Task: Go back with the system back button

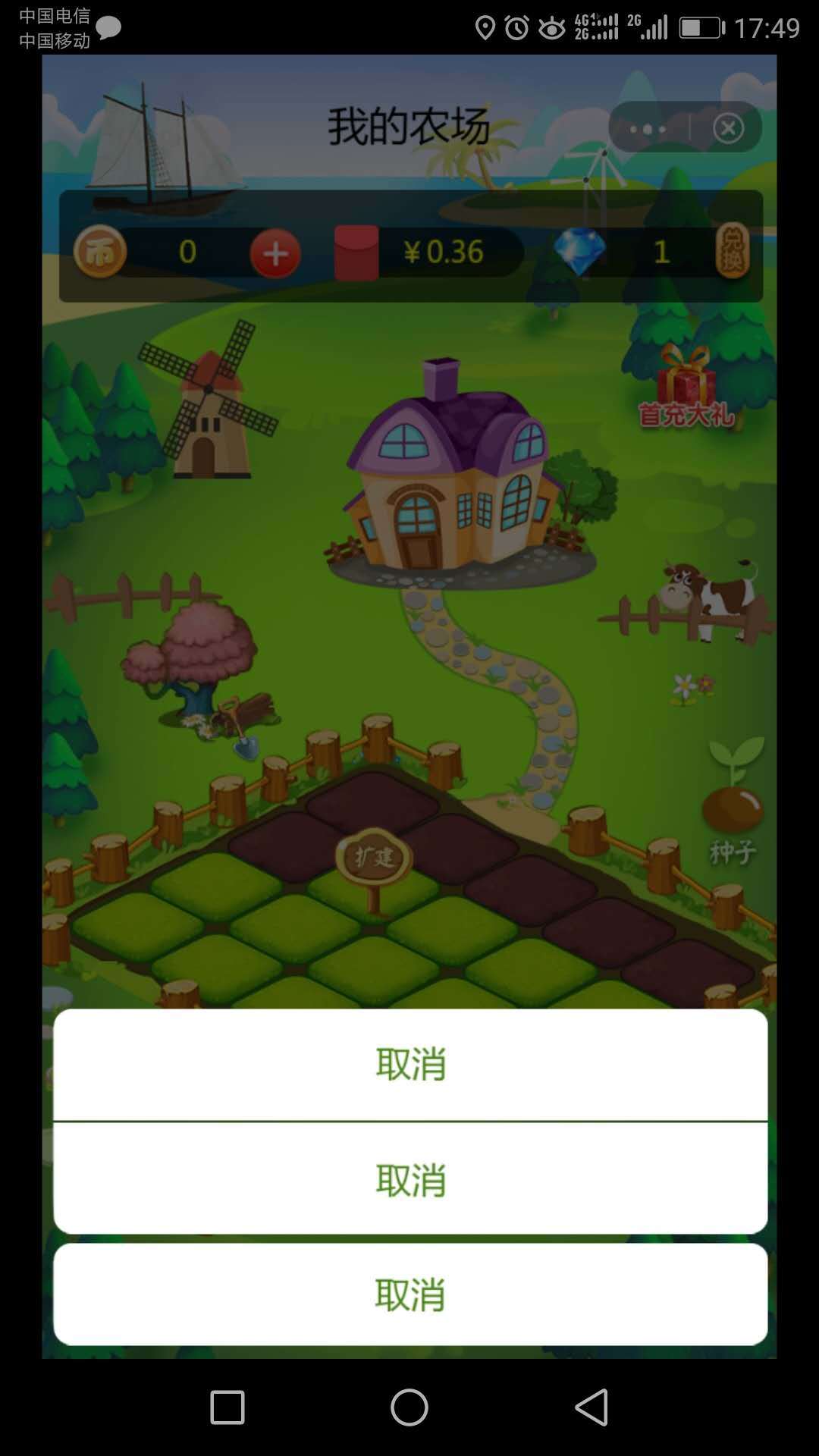Action: (591, 1407)
